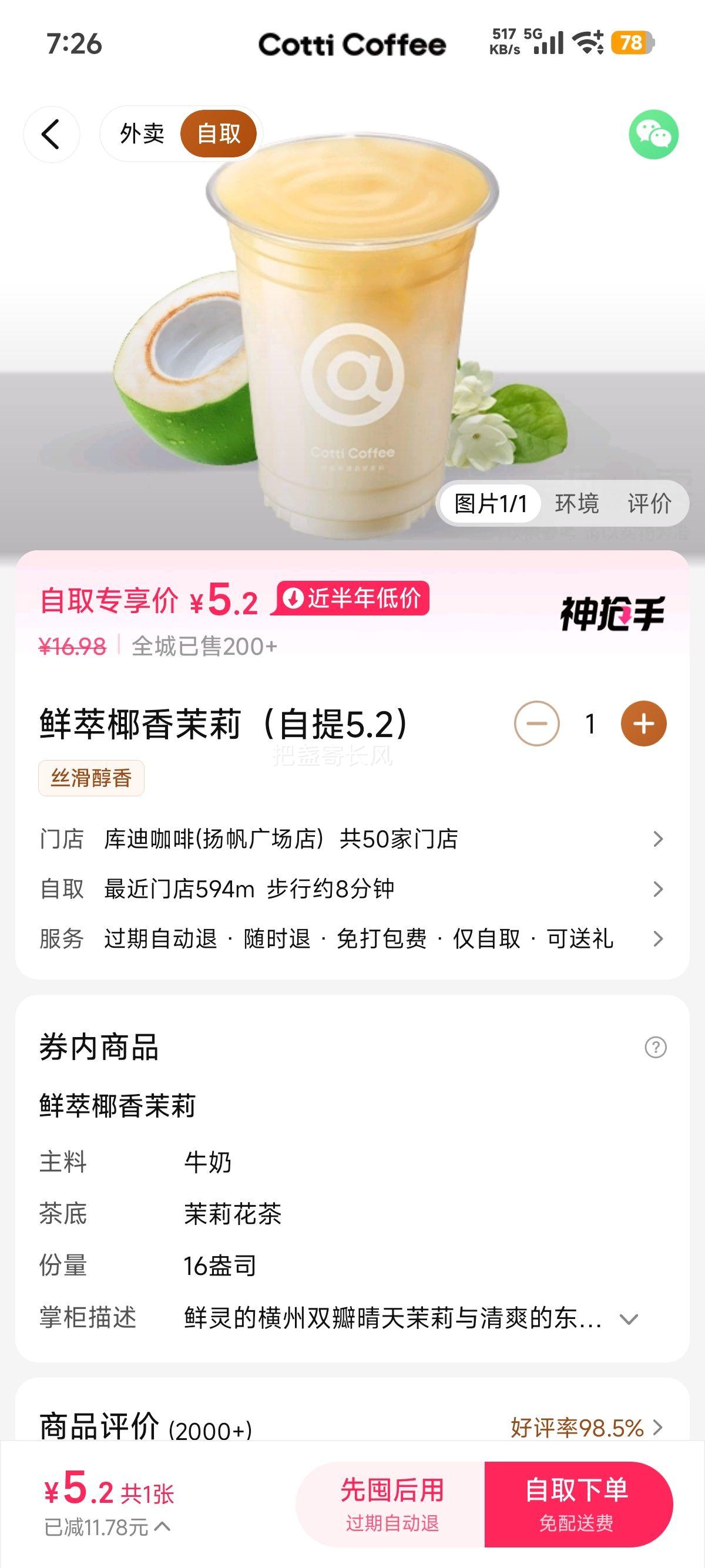This screenshot has width=705, height=1568.
Task: View nearest store via 自取 distance row
Action: point(659,889)
